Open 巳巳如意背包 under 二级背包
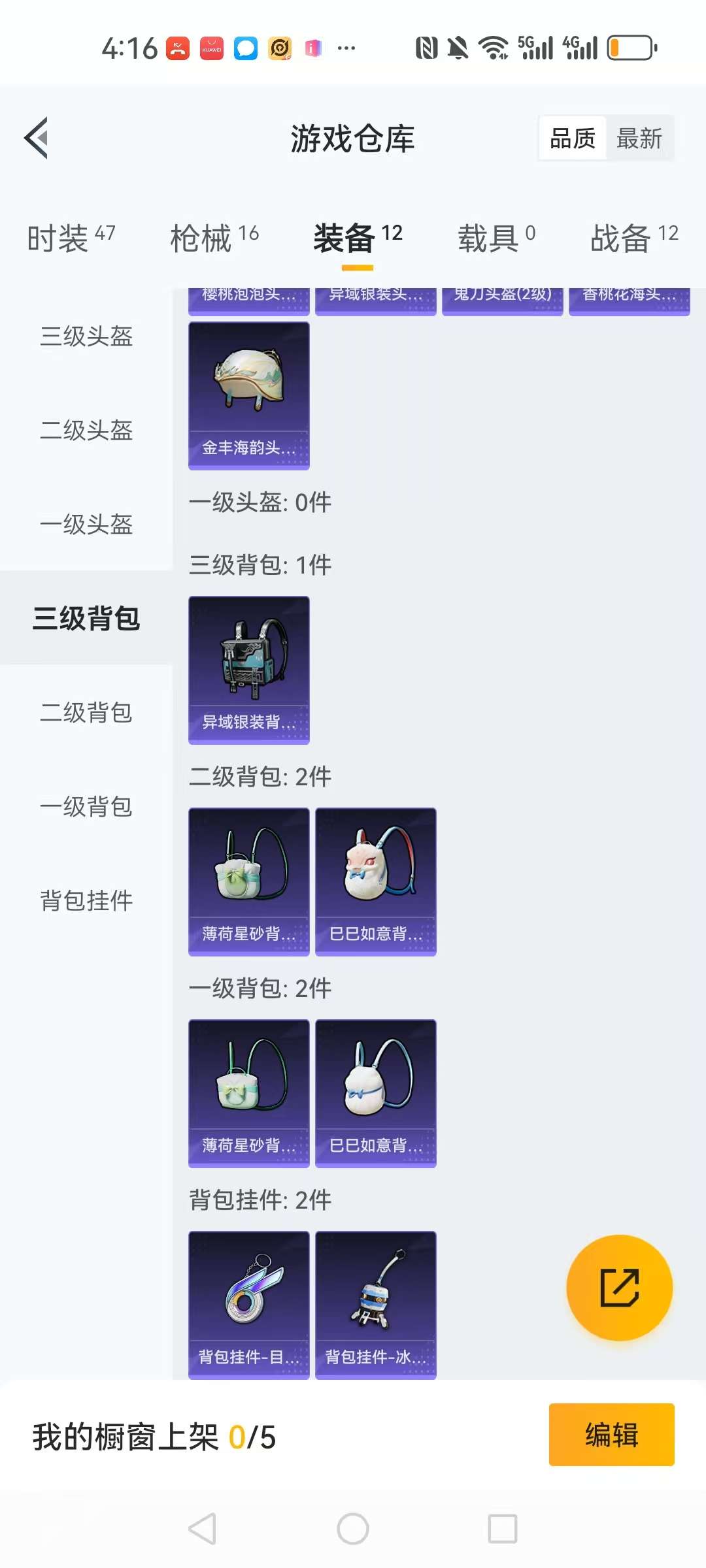 (x=375, y=881)
